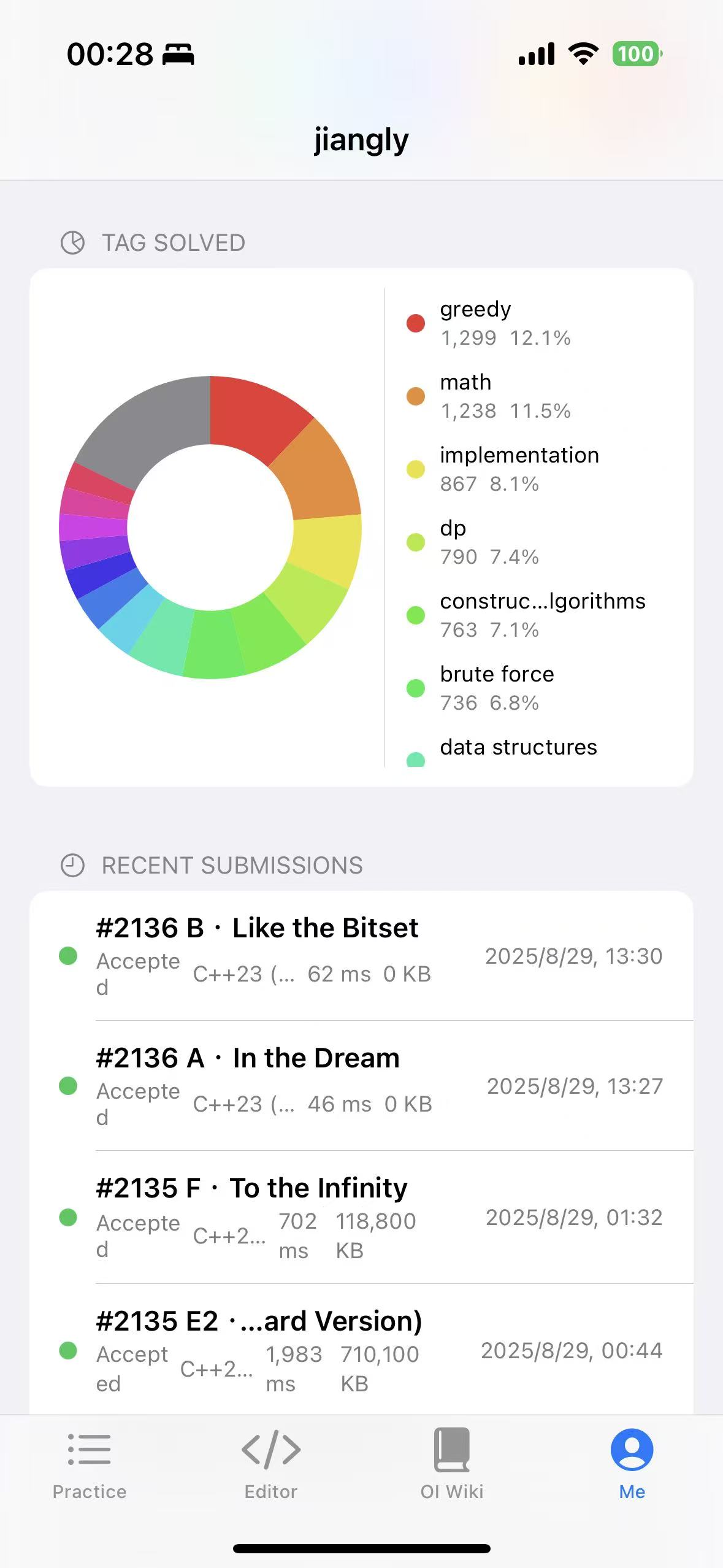Tap the cellular signal bars icon
Image resolution: width=723 pixels, height=1568 pixels.
(536, 55)
